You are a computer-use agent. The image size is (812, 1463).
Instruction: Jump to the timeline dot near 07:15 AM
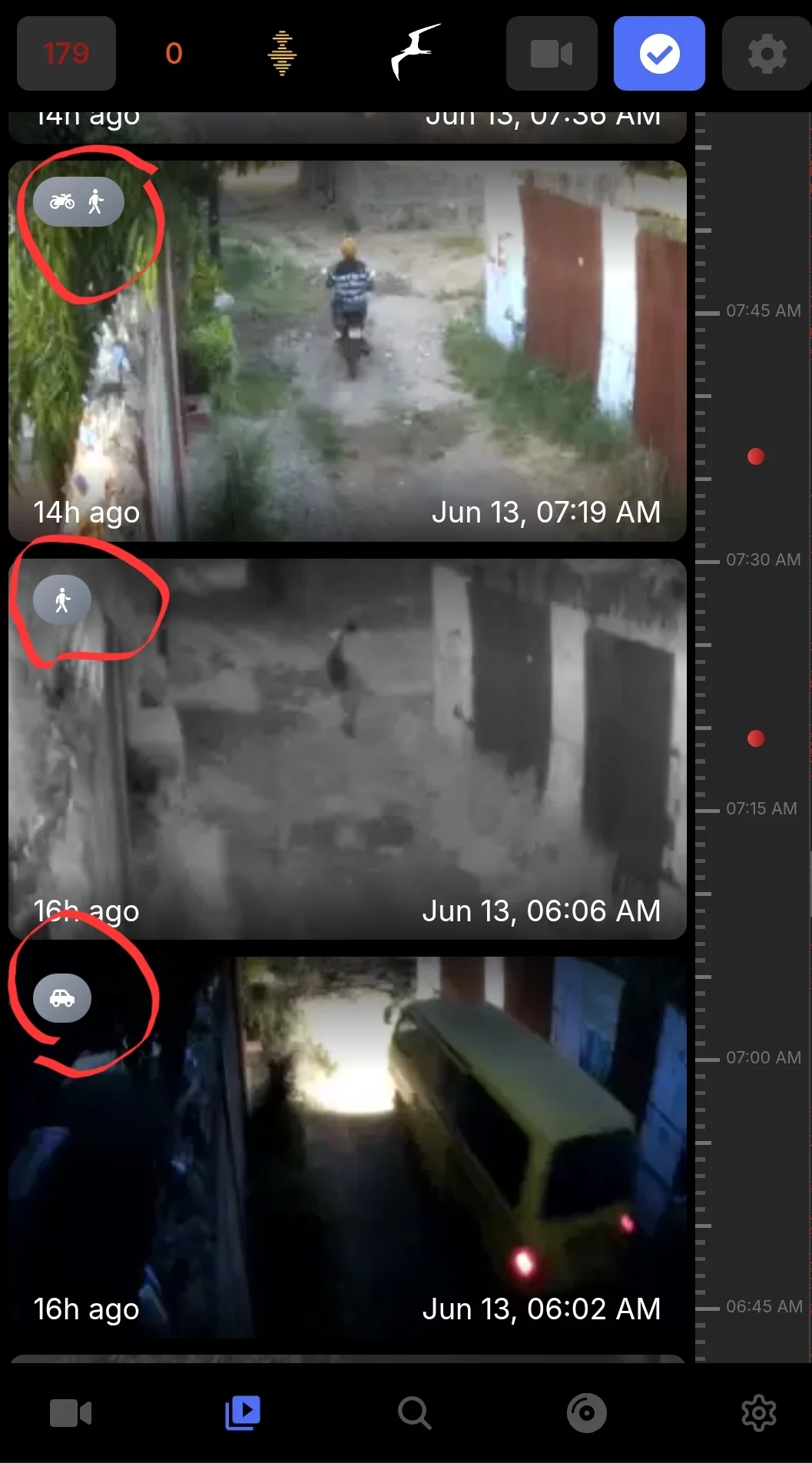pyautogui.click(x=756, y=738)
